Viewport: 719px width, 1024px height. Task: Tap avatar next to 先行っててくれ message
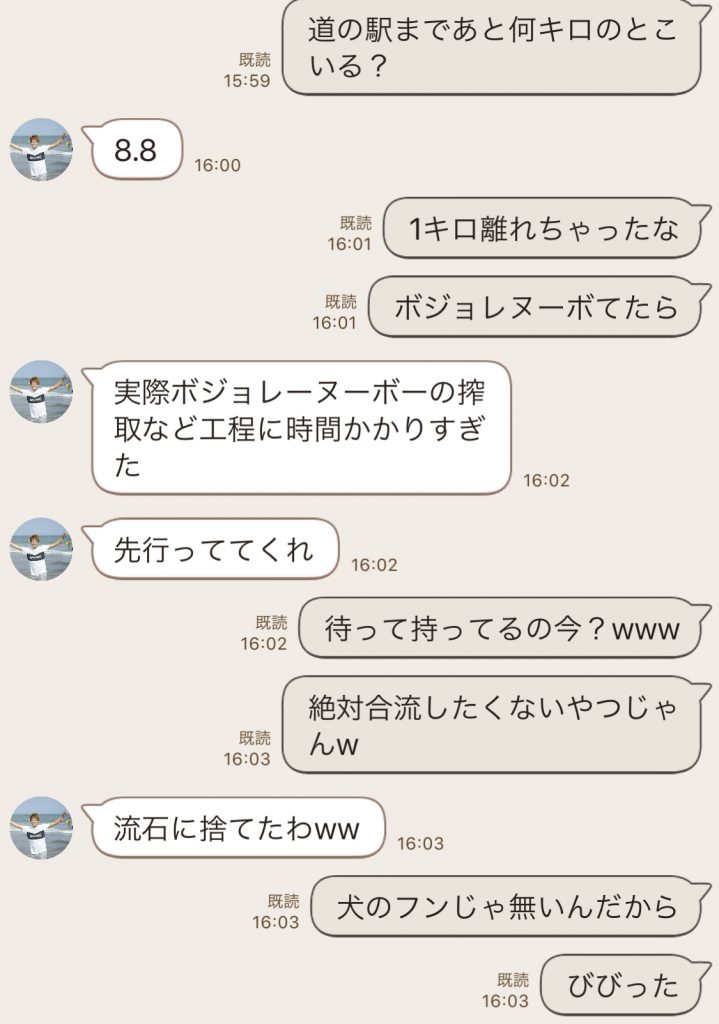[x=41, y=549]
